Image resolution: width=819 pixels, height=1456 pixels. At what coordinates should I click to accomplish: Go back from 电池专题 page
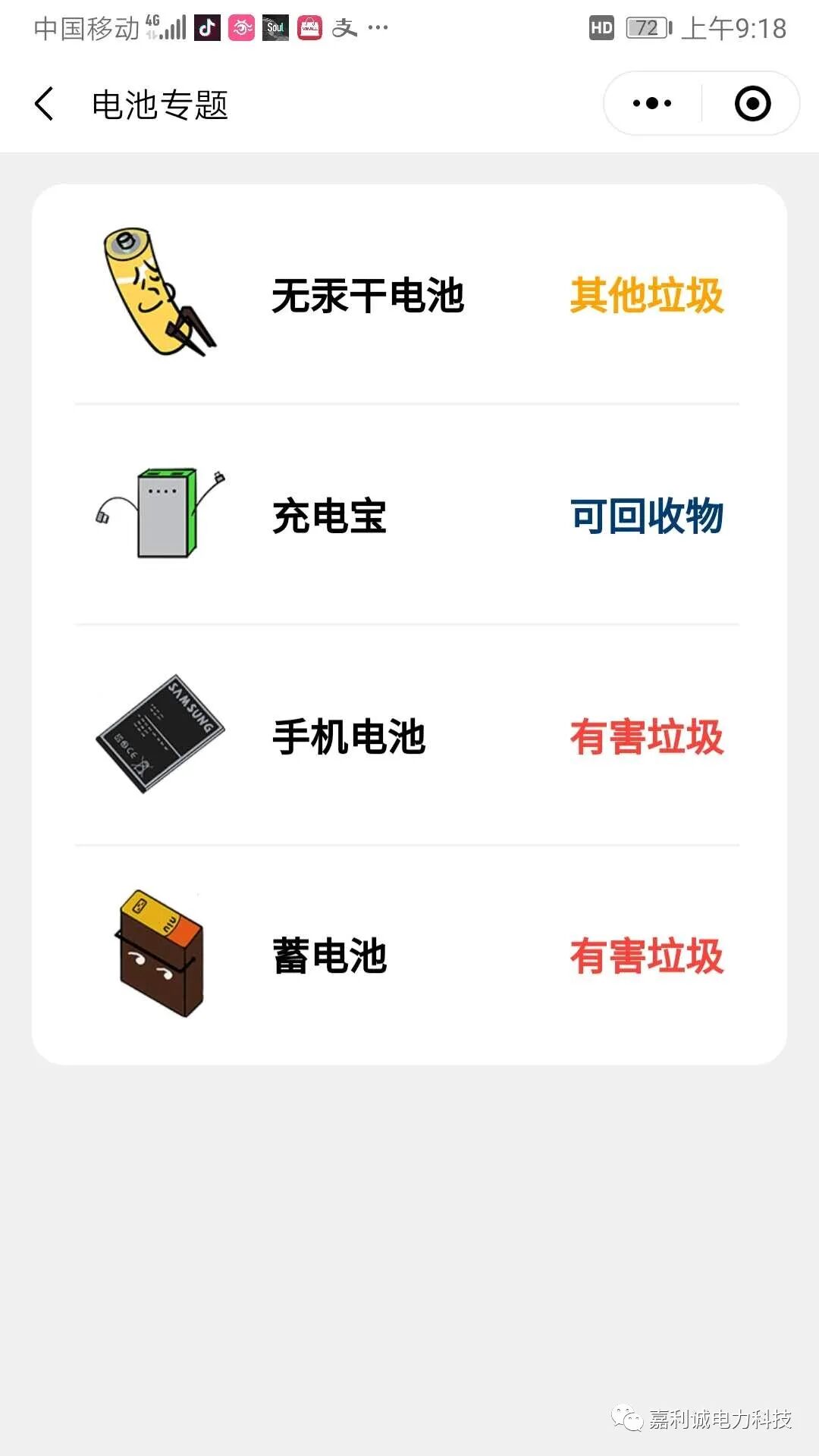tap(45, 104)
